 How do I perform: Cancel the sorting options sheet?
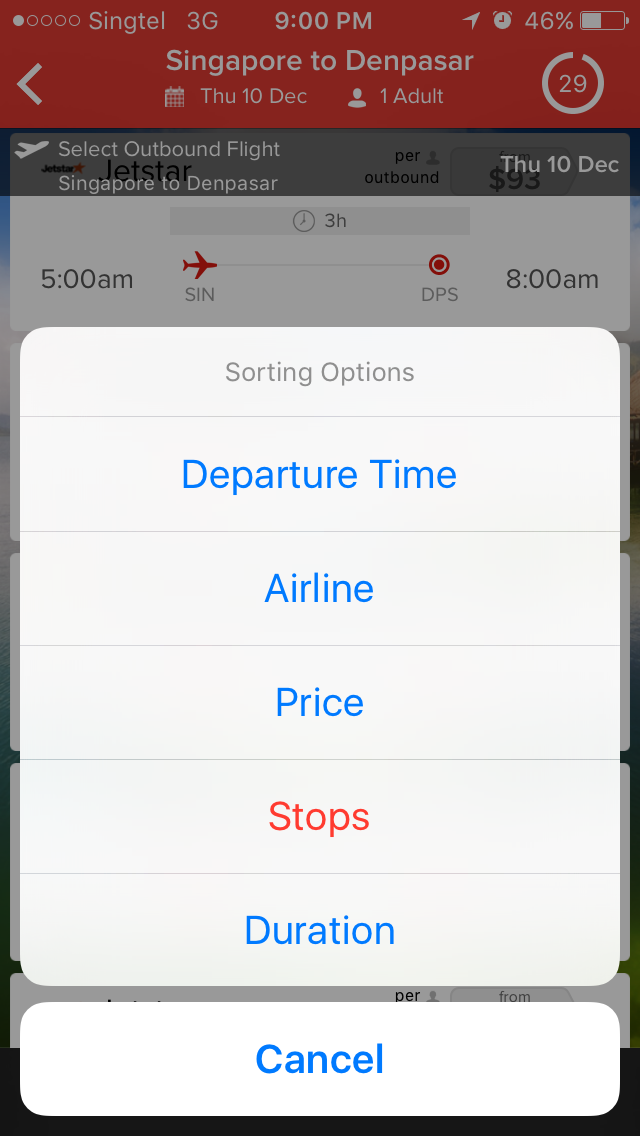click(x=320, y=1058)
